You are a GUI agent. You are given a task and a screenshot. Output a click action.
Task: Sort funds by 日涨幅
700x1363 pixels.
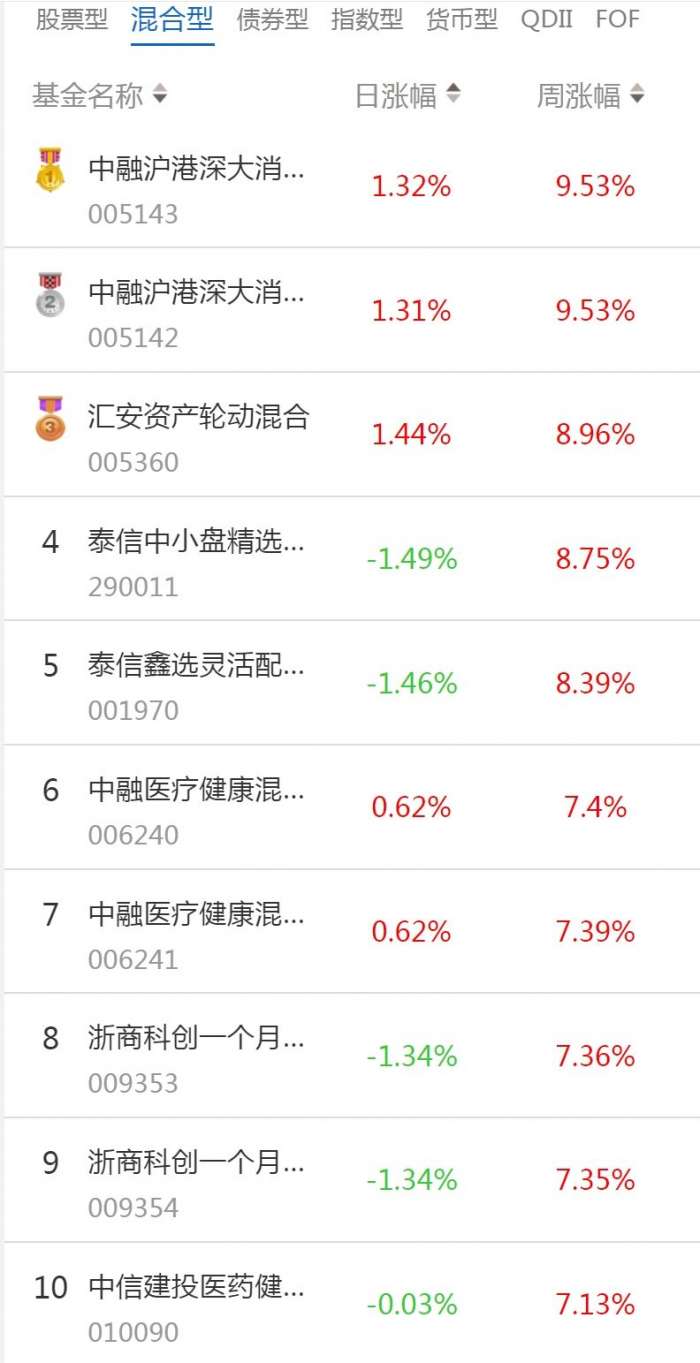click(x=407, y=96)
